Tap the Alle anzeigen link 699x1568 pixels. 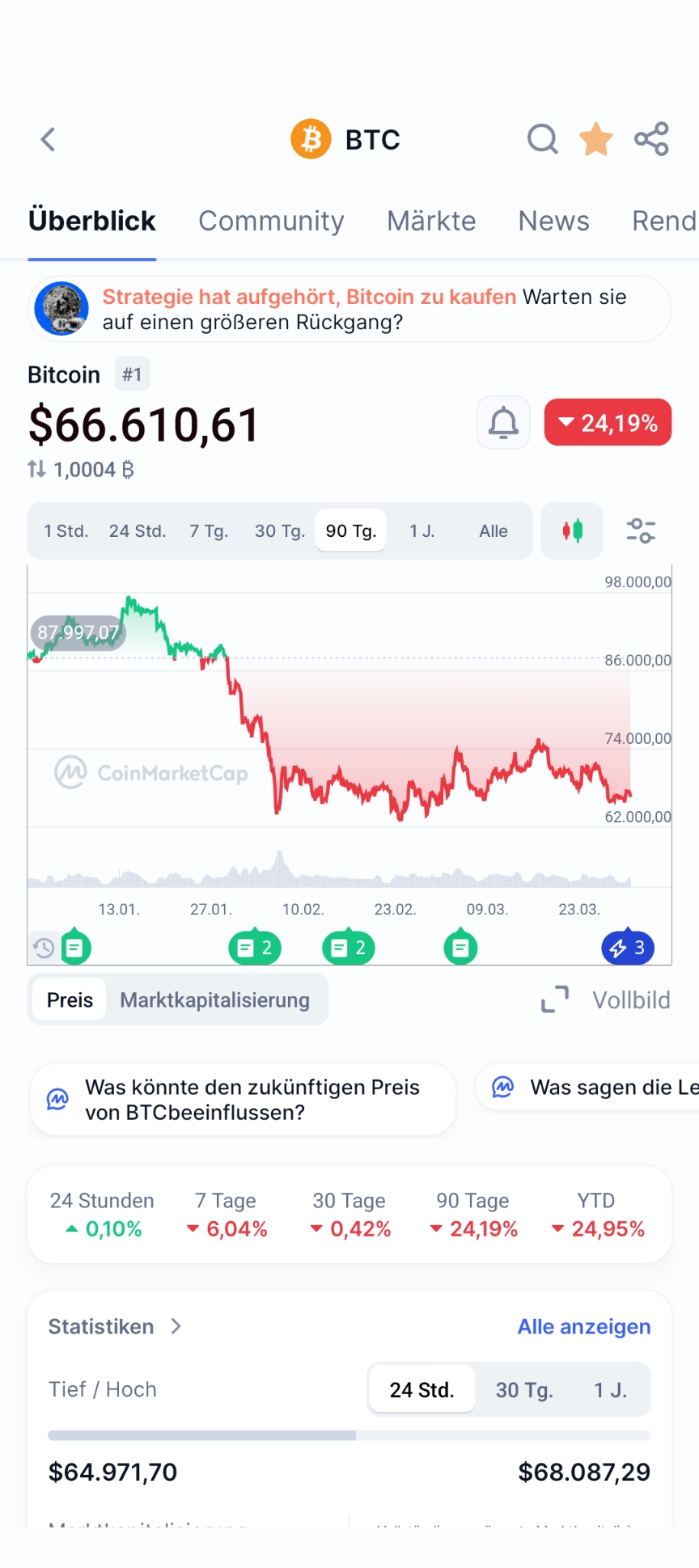pyautogui.click(x=583, y=1326)
